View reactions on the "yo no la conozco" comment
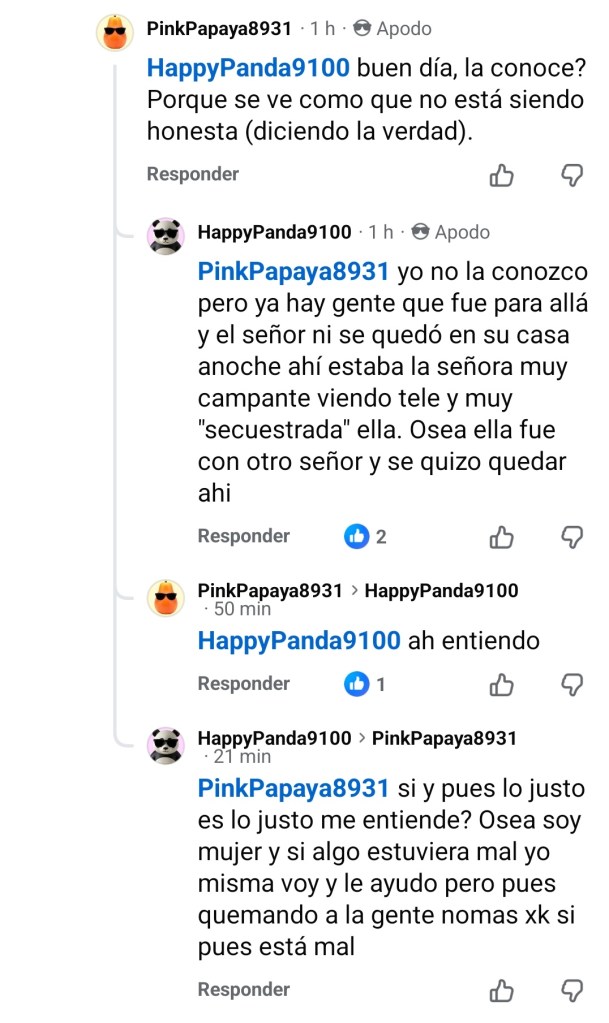 365,536
